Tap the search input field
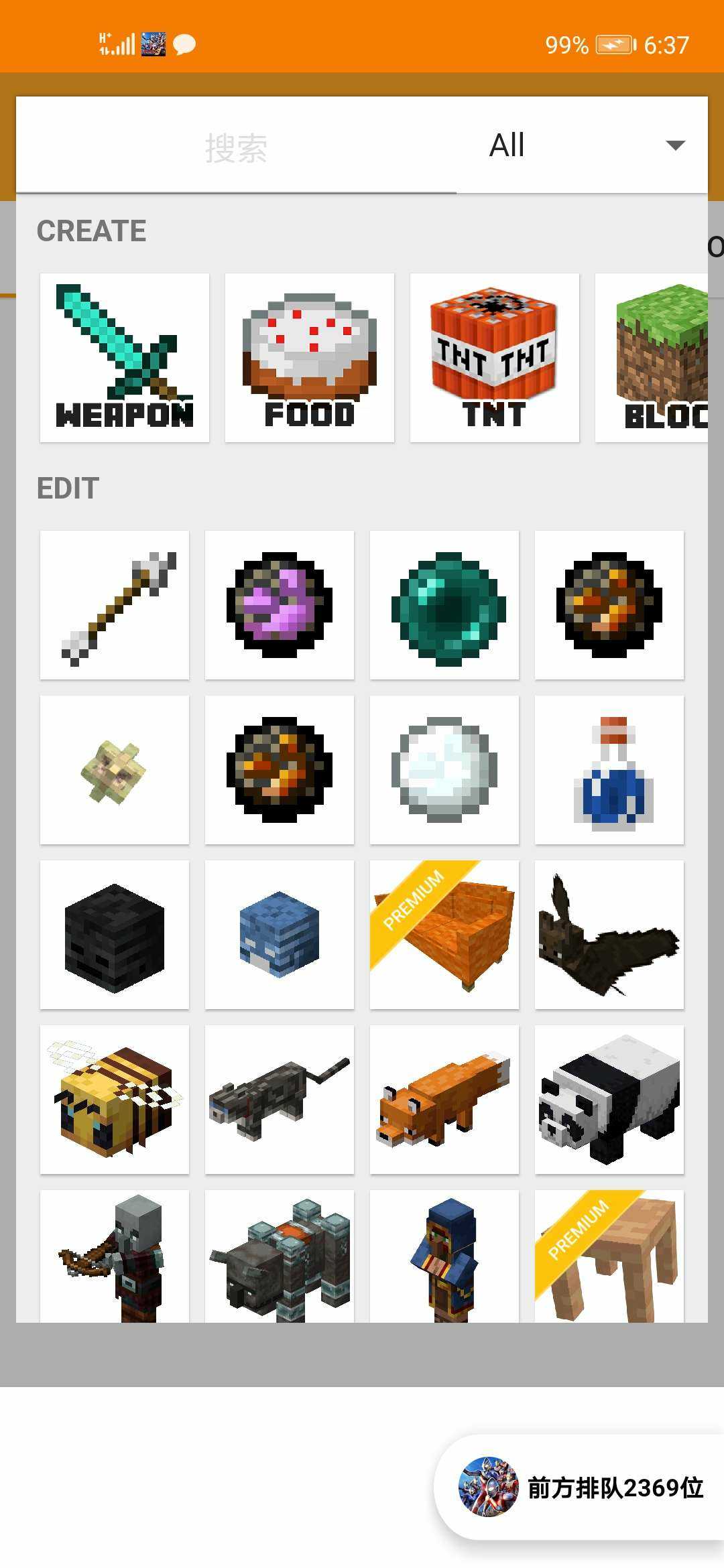724x1568 pixels. click(x=236, y=147)
